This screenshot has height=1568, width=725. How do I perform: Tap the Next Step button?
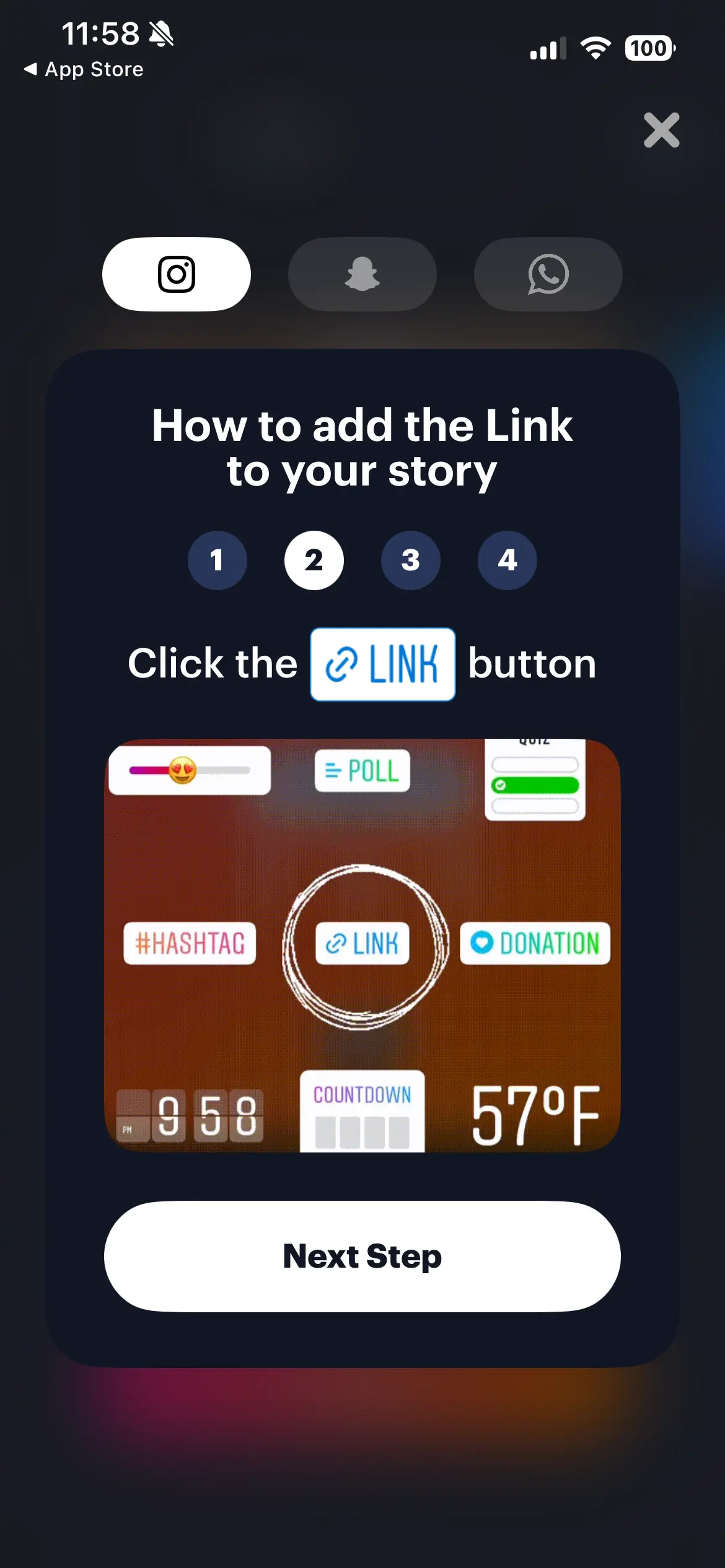pos(362,1257)
